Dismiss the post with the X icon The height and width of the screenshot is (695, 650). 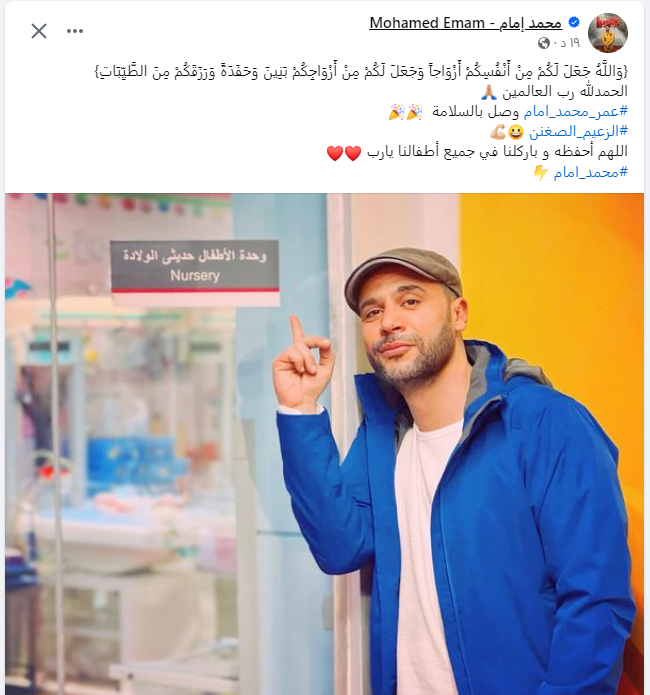tap(39, 31)
